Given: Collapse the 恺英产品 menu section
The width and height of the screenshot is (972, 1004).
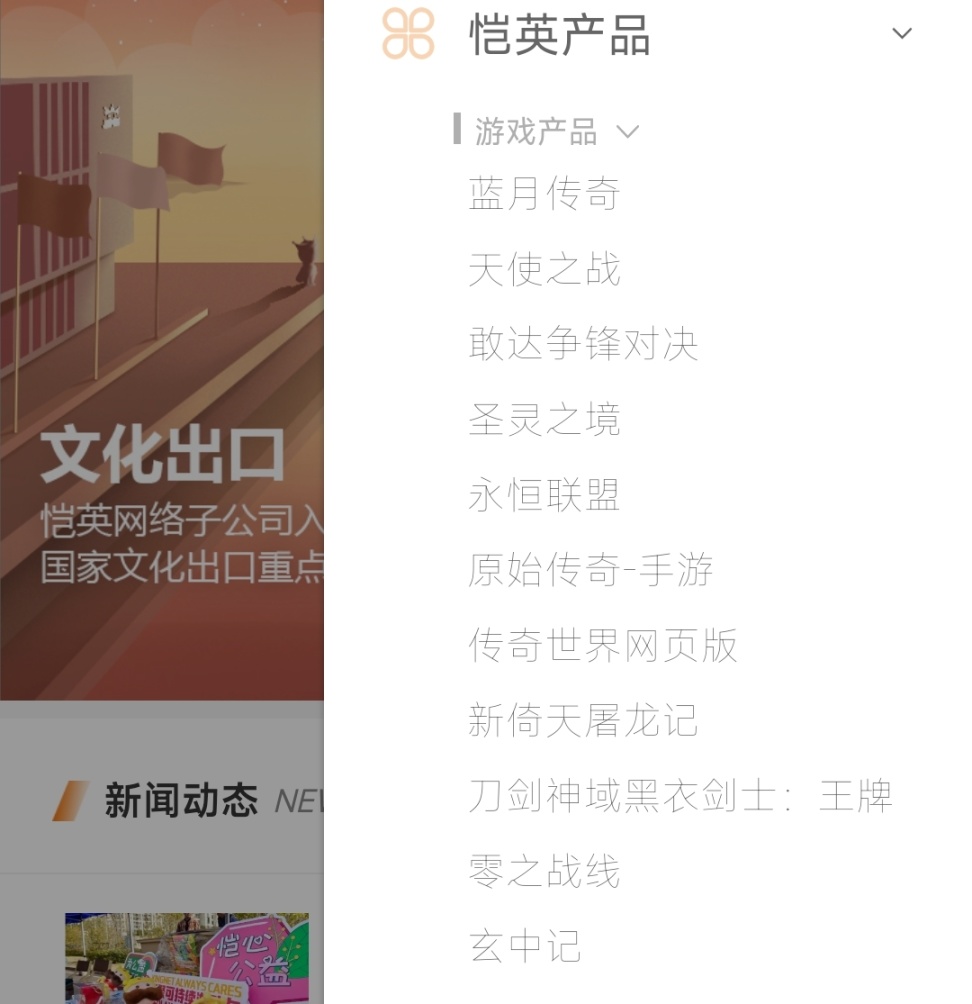Looking at the screenshot, I should coord(901,34).
